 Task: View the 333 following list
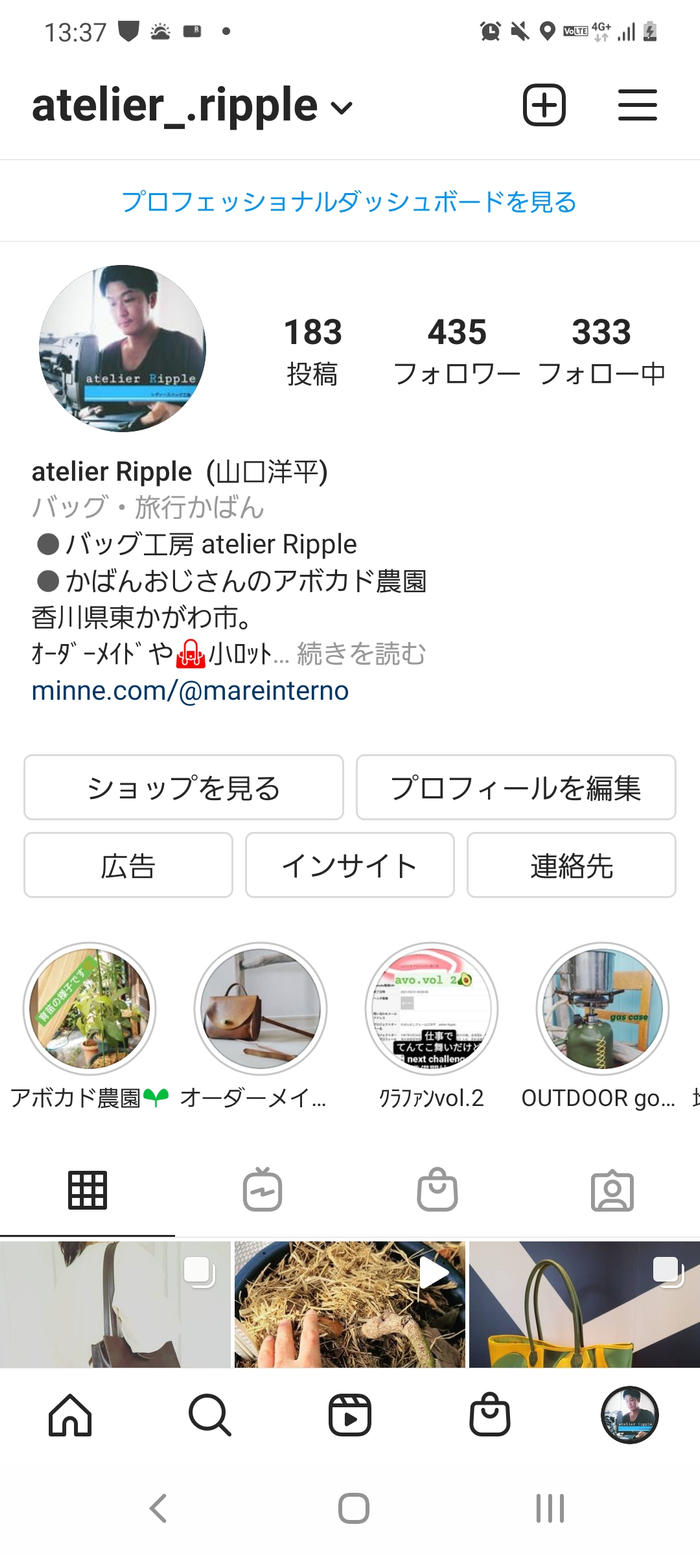point(601,351)
